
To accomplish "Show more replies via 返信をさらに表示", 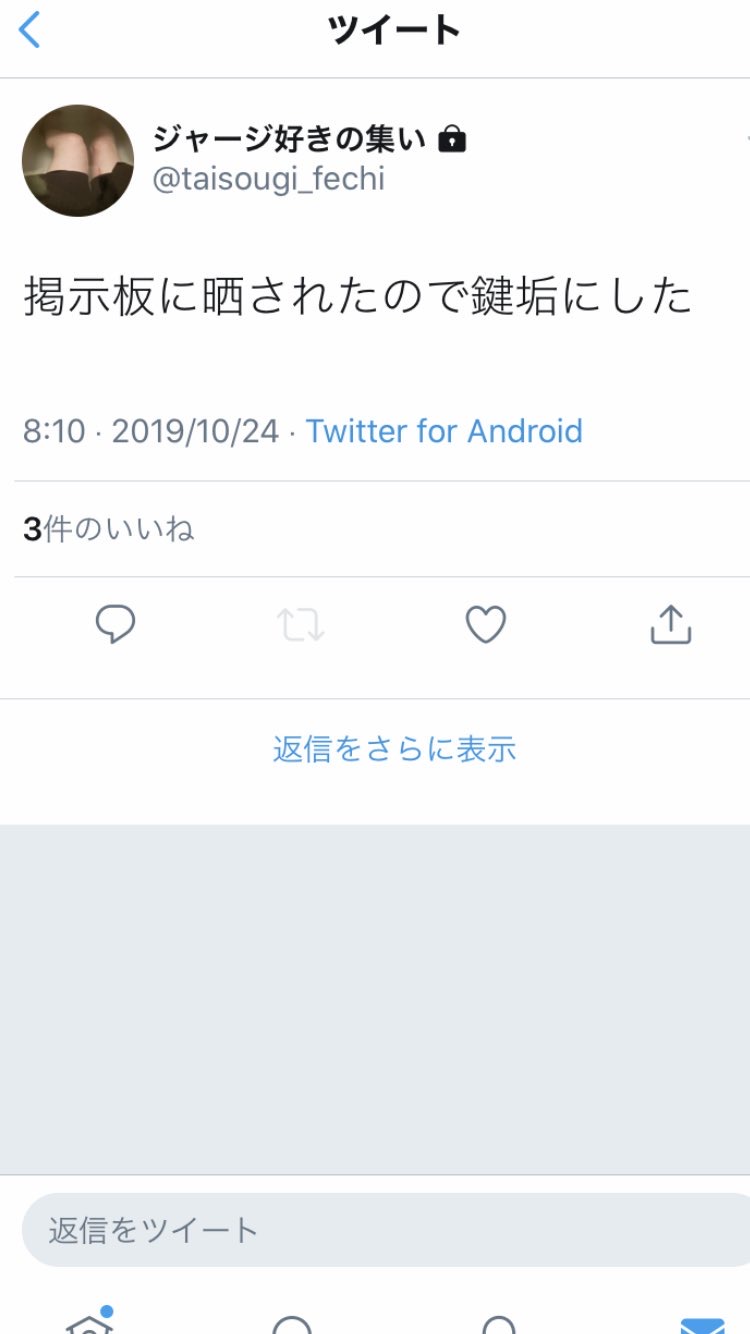I will point(394,749).
